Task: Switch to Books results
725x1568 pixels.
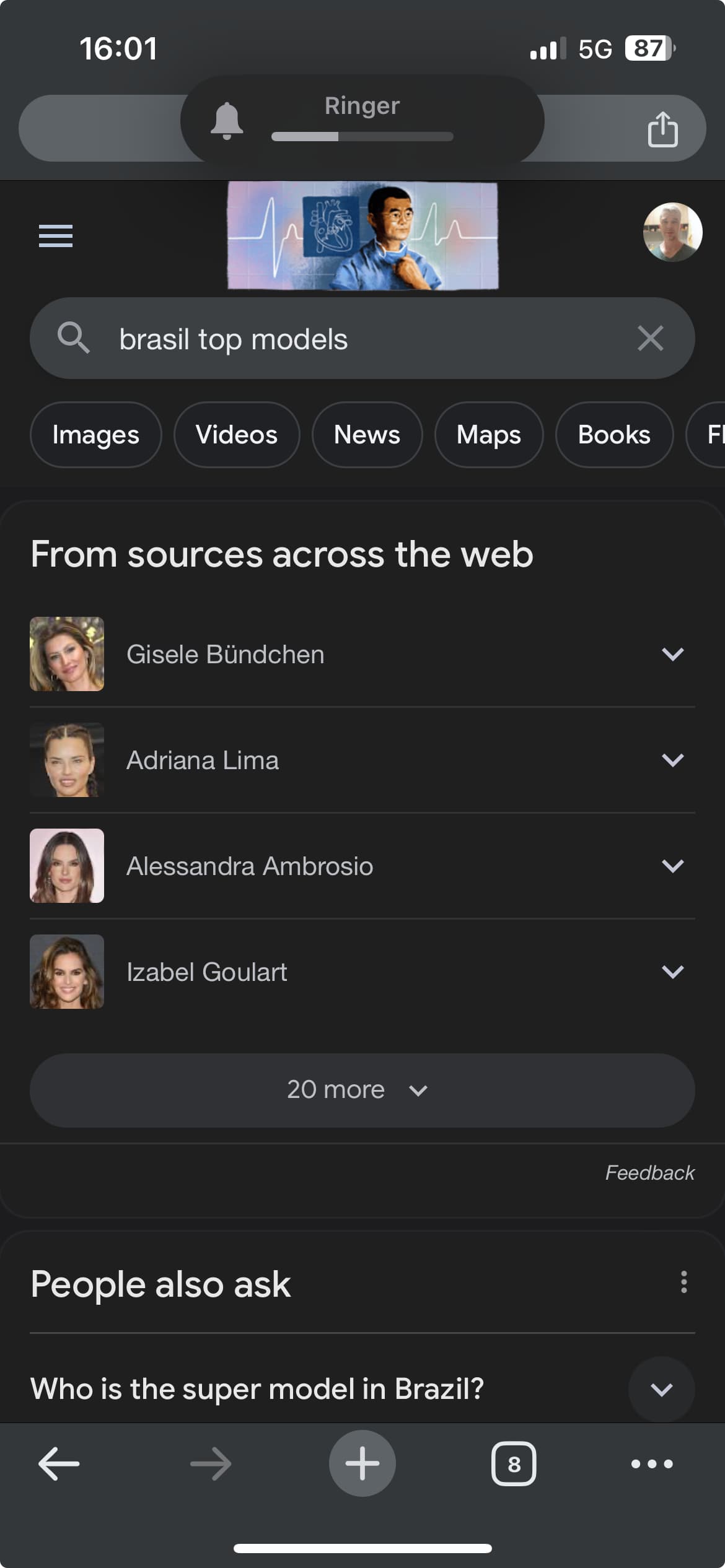Action: point(614,435)
